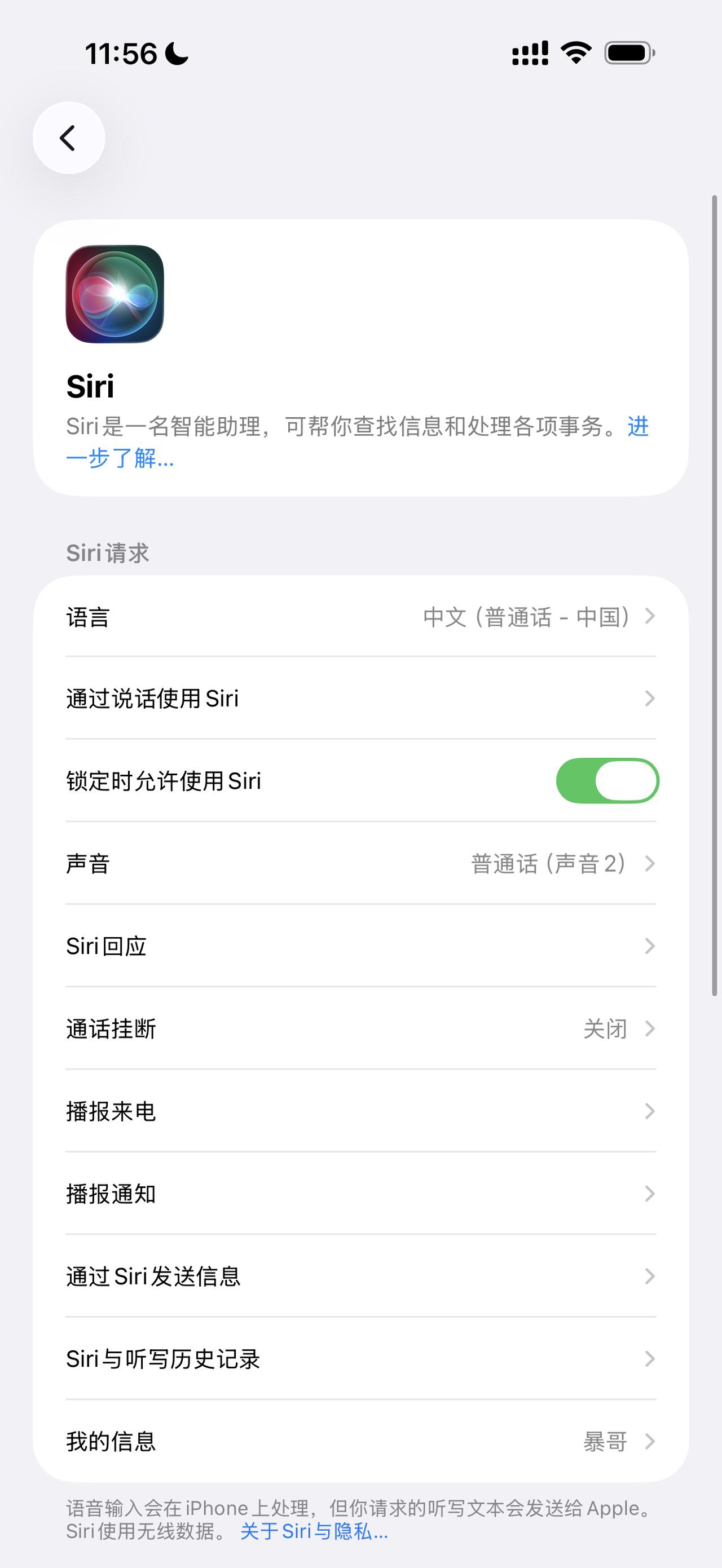Expand 通话挂断 settings
Screen dimensions: 722x1568
point(361,1028)
